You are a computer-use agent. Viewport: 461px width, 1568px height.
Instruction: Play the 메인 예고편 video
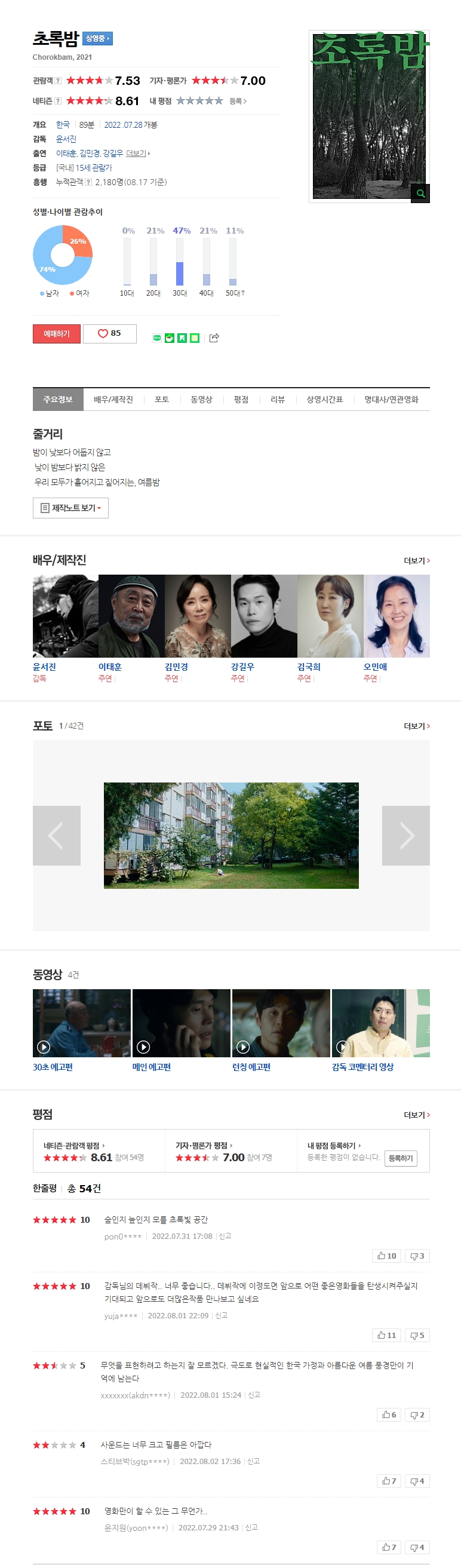click(182, 1023)
